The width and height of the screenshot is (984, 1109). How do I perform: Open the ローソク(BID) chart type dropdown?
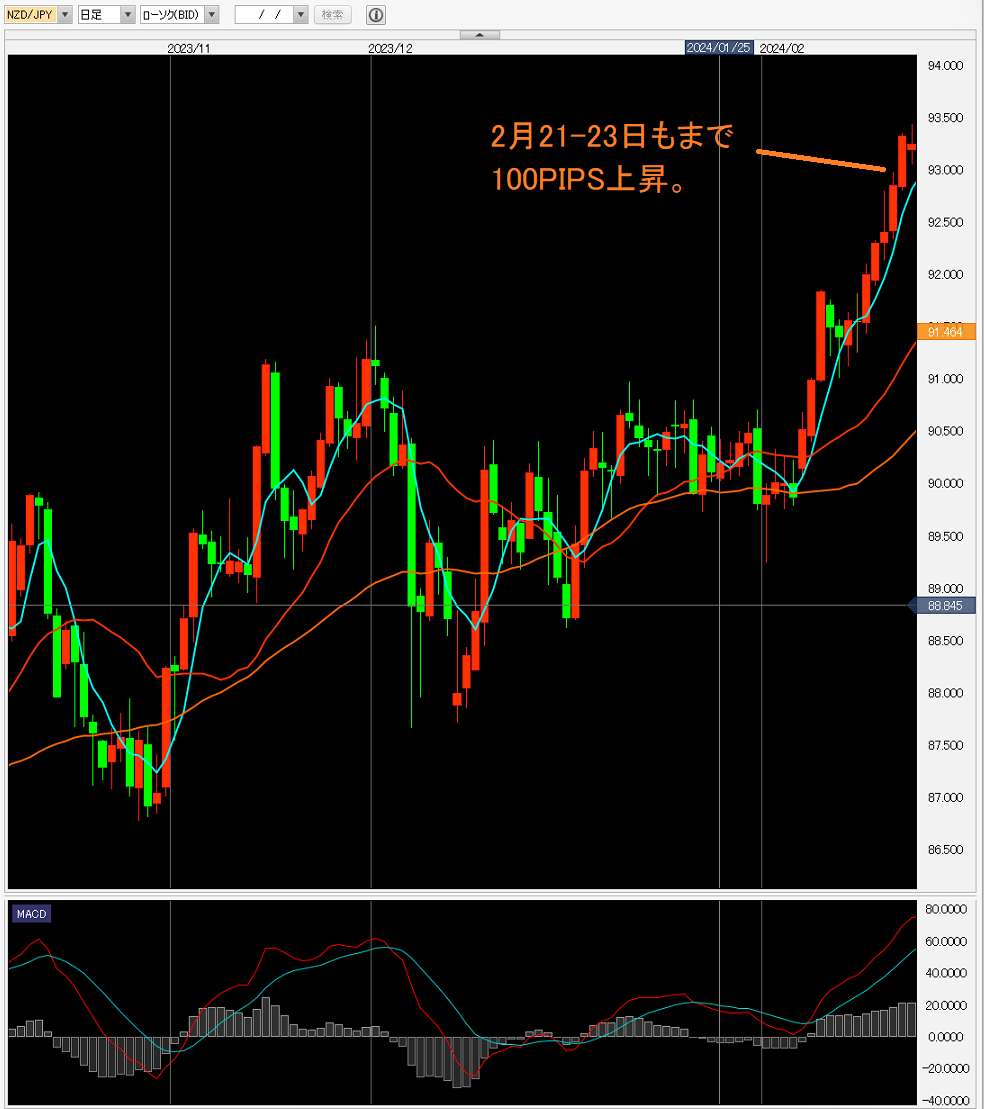point(211,15)
